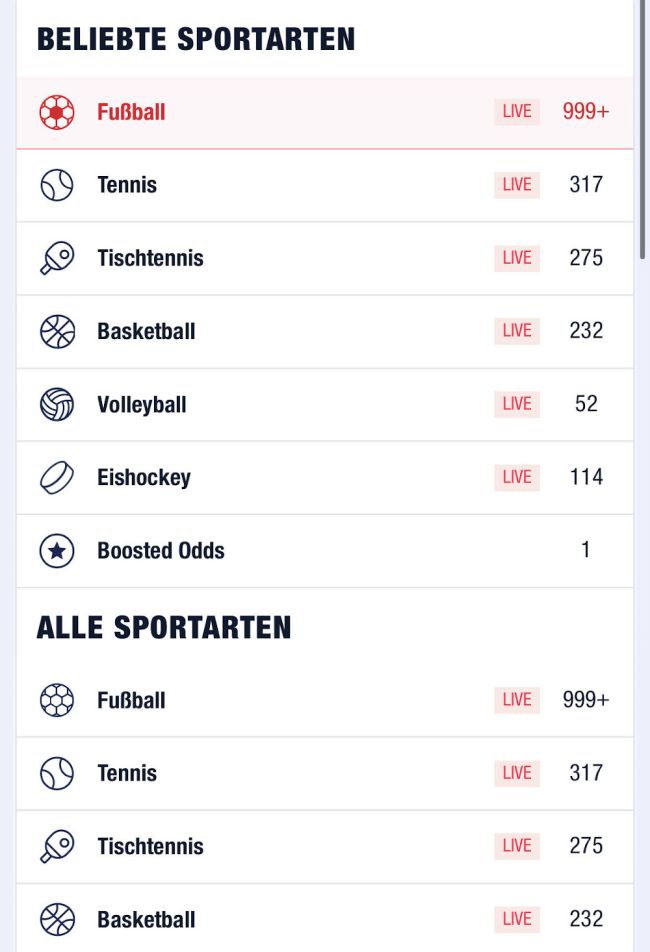
Task: Choose Basketball in Beliebte Sportarten
Action: 146,331
